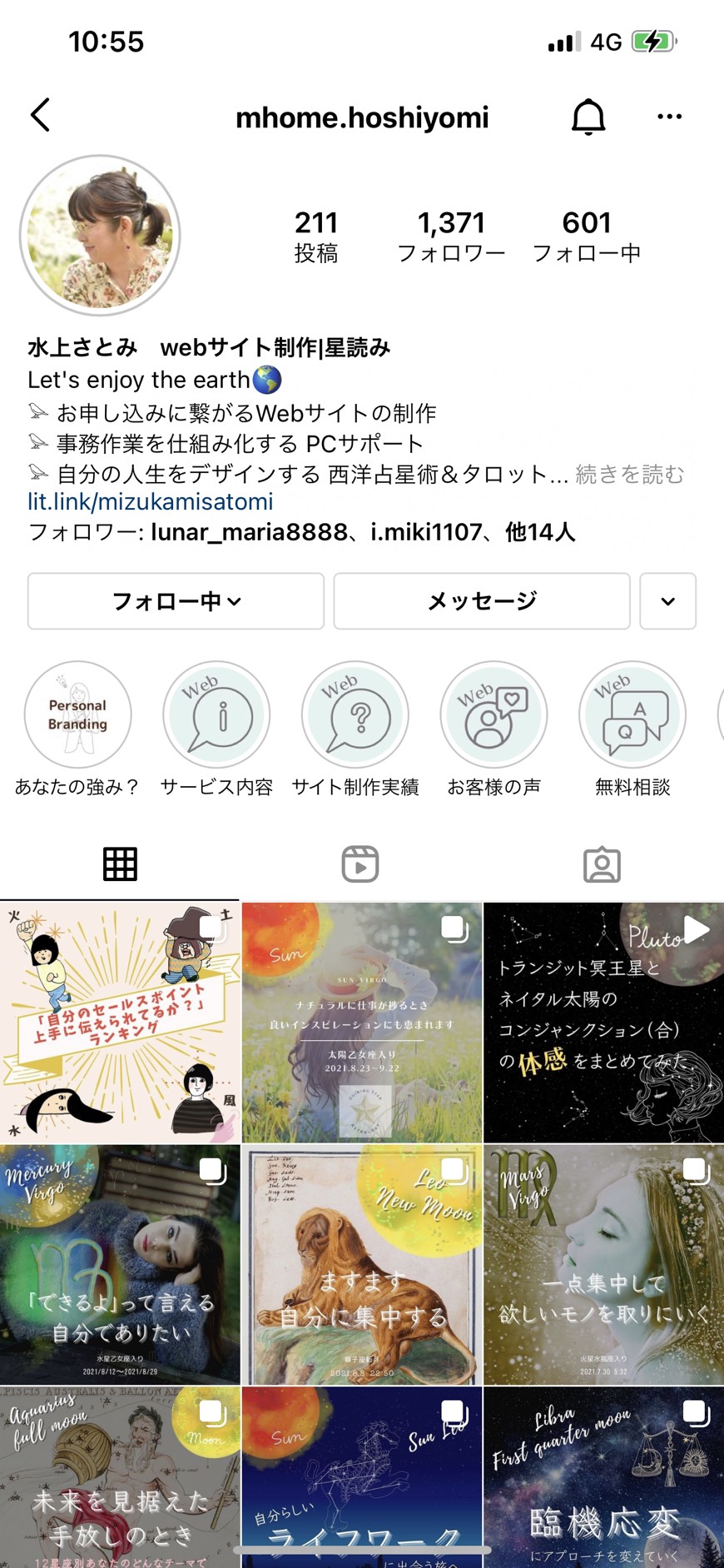The width and height of the screenshot is (724, 1568).
Task: View the profile picture
Action: 100,235
